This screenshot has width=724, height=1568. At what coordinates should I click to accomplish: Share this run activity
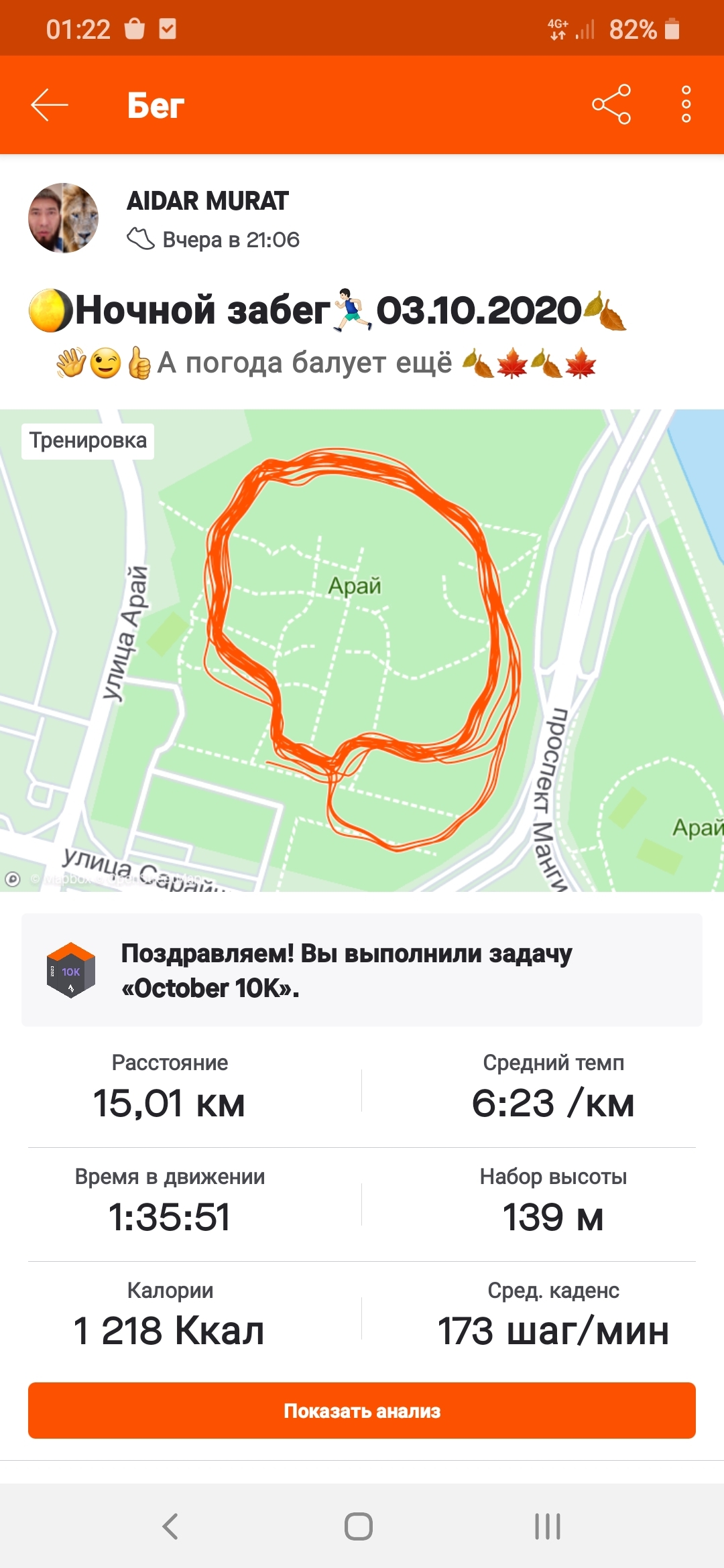[x=611, y=105]
